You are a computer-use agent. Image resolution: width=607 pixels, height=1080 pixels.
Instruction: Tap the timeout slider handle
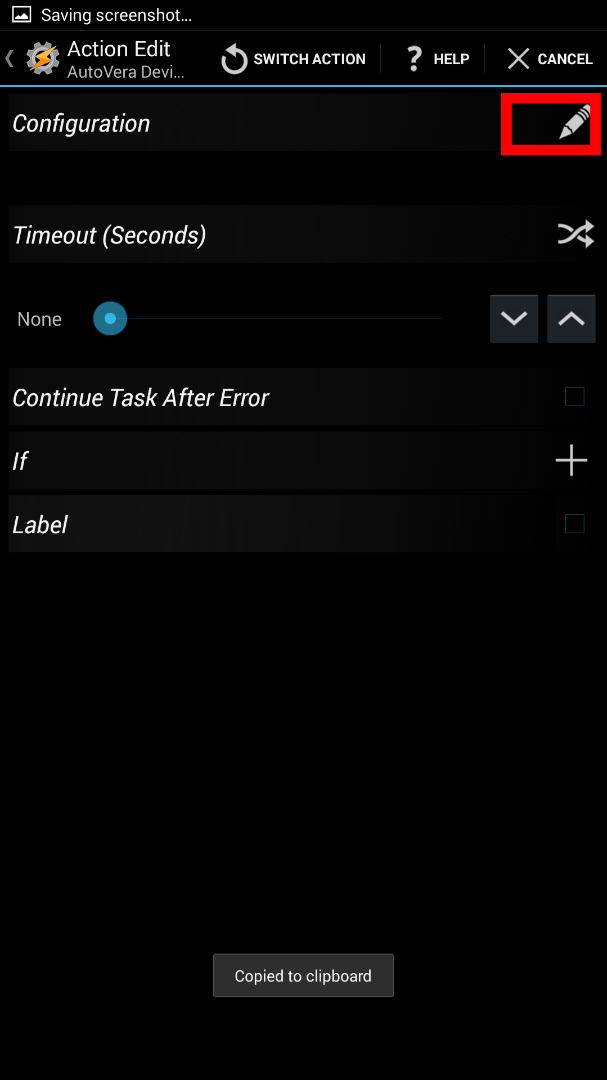click(110, 319)
